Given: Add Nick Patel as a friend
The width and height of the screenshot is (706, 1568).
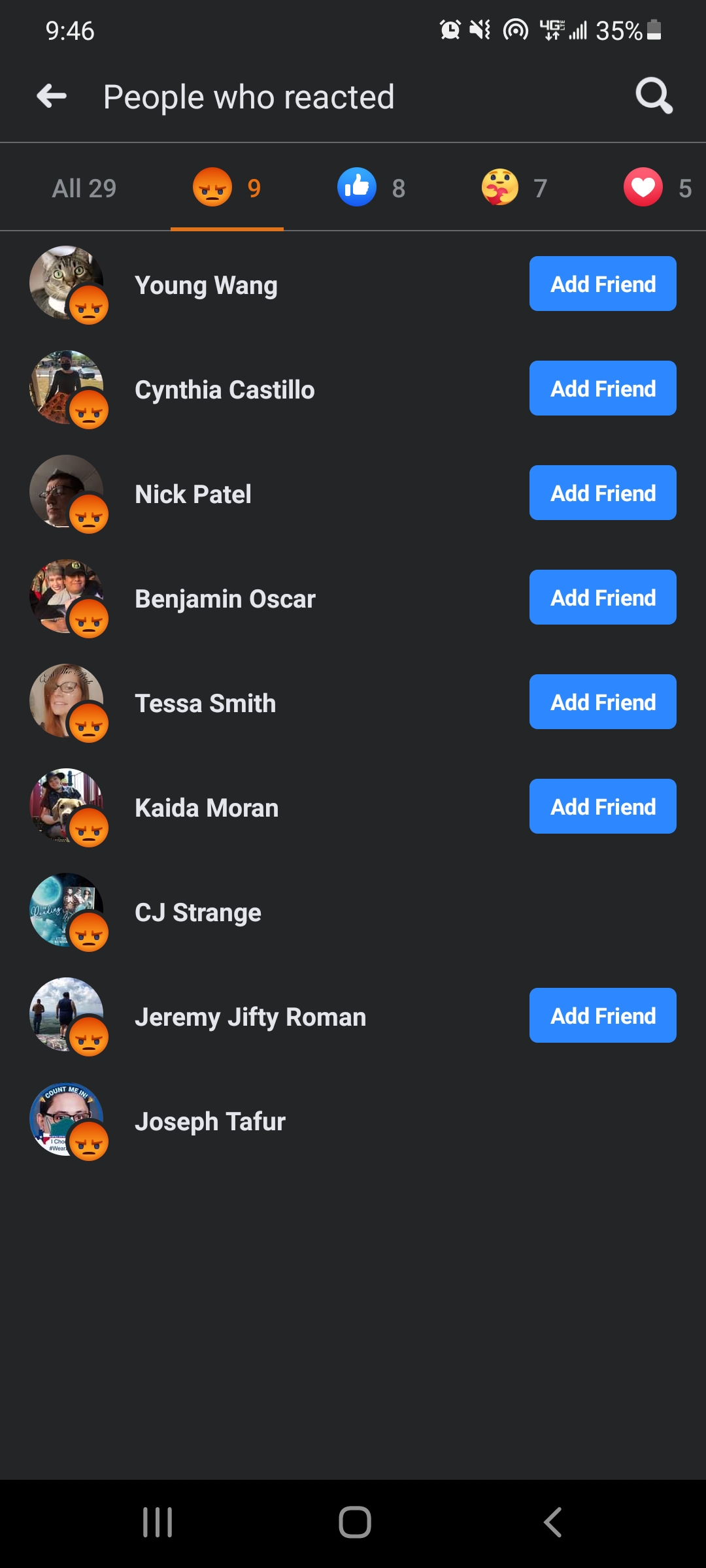Looking at the screenshot, I should (603, 493).
